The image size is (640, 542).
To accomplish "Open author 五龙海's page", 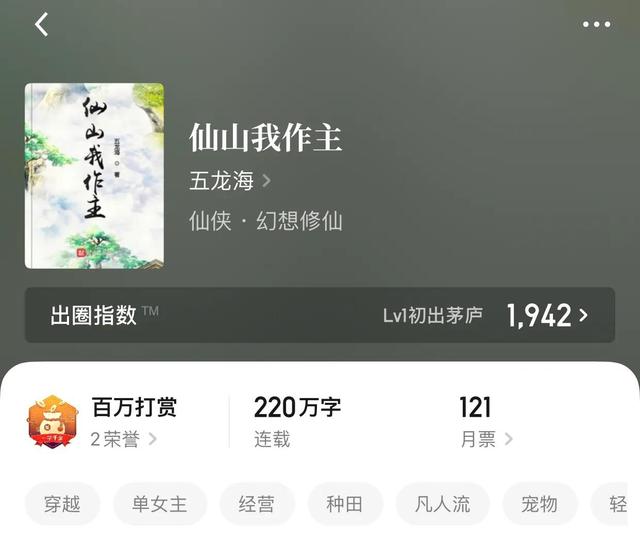I will [230, 181].
